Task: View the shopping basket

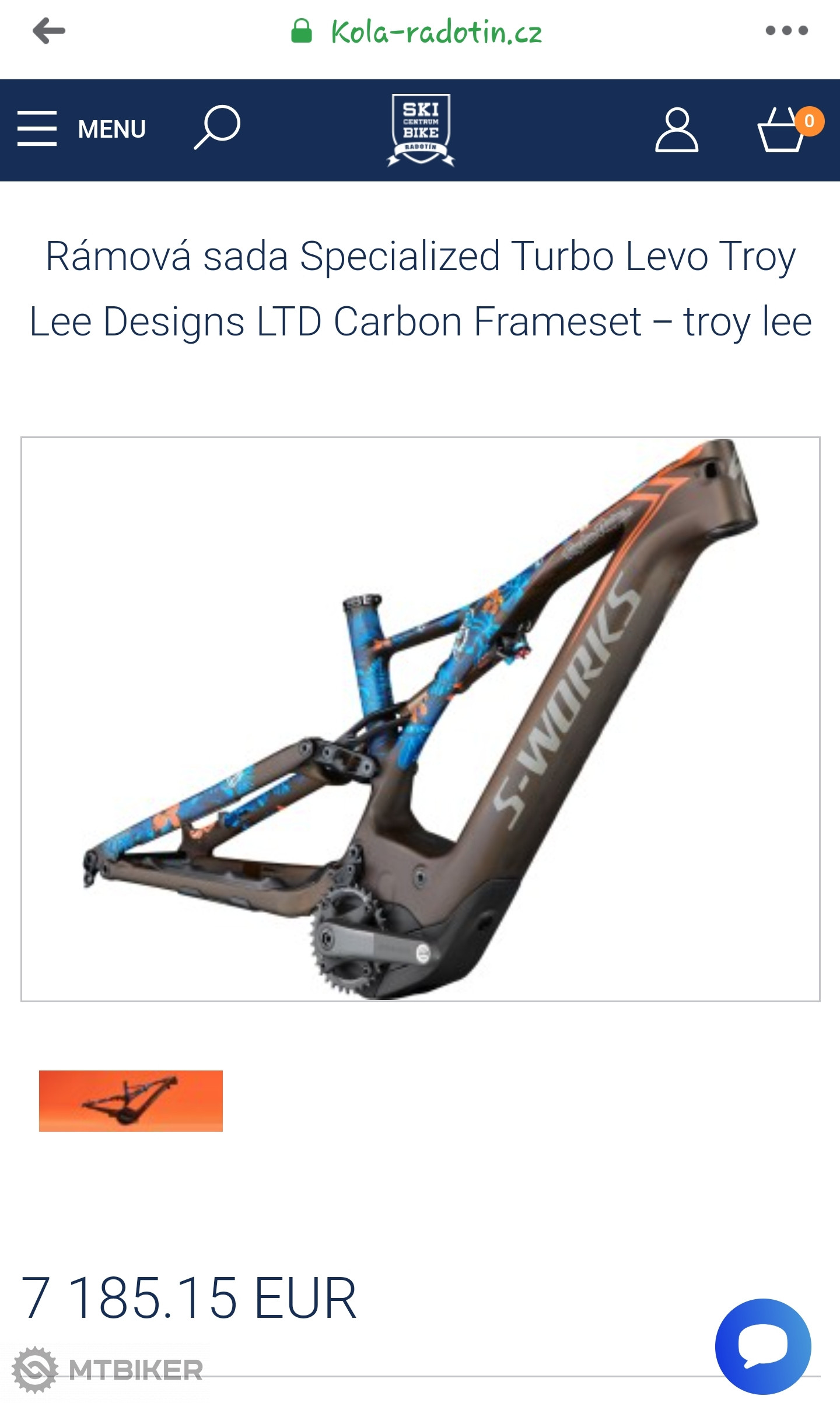Action: coord(785,130)
